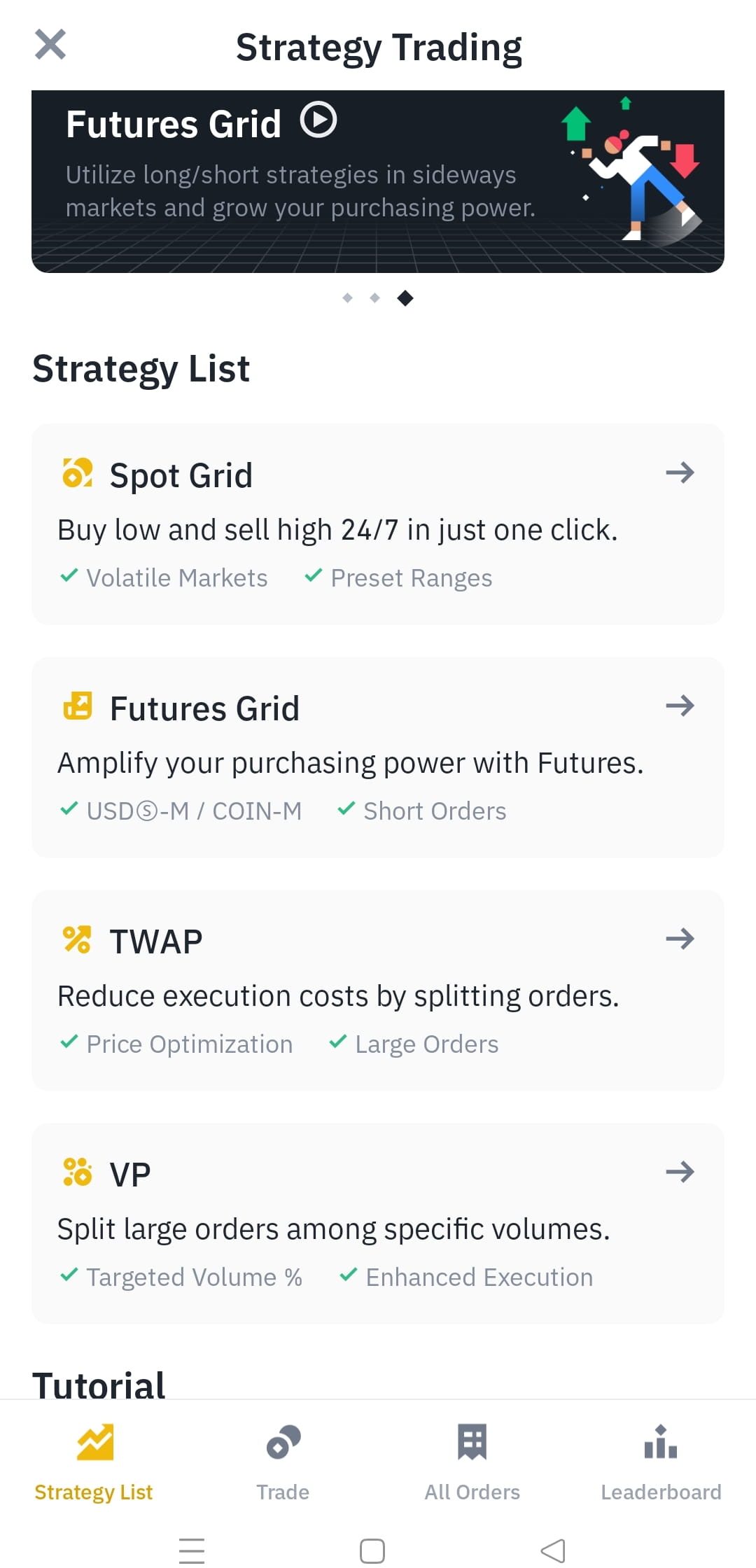Open TWAP strategy via arrow
The height and width of the screenshot is (1568, 756).
point(680,939)
